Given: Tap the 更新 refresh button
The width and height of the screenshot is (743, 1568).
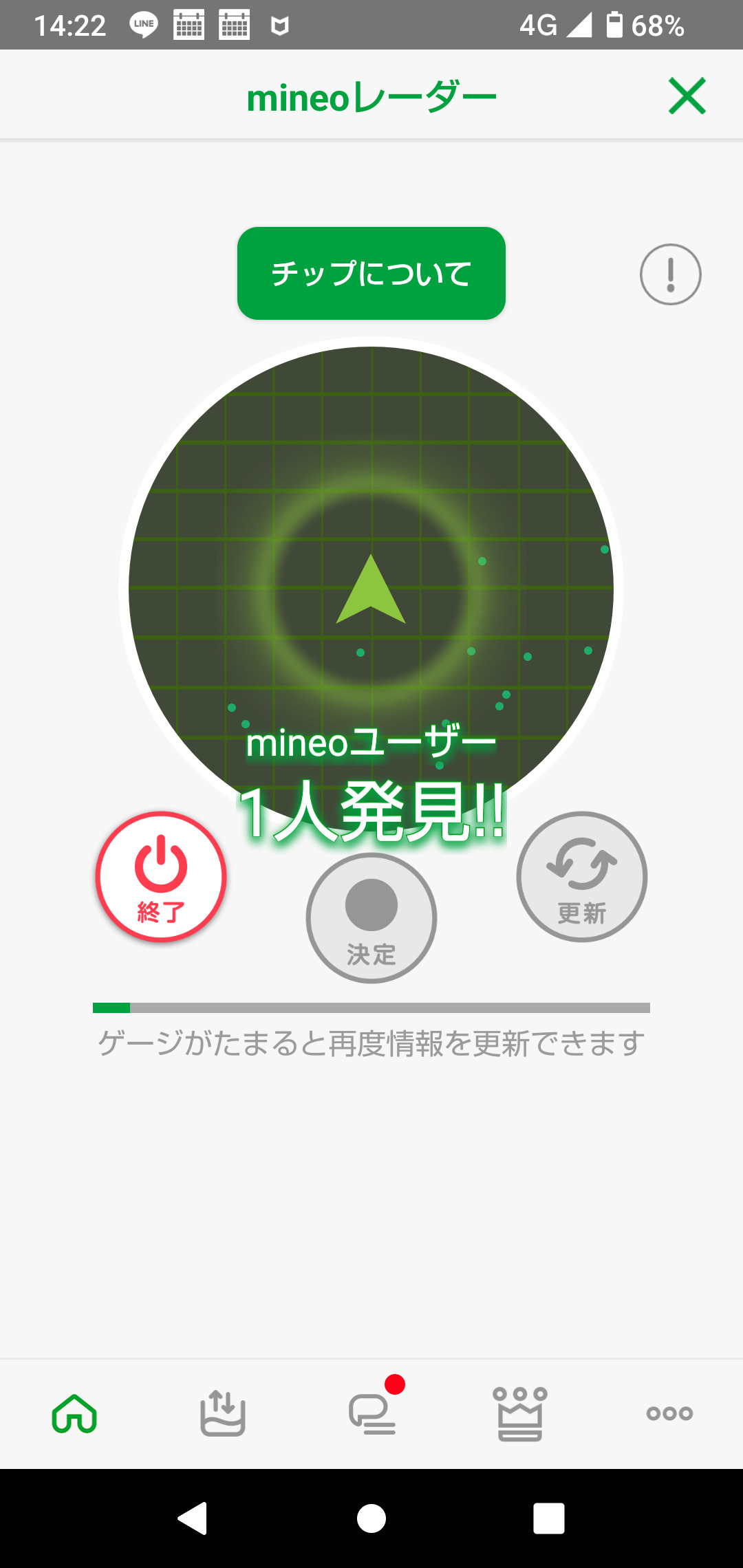Looking at the screenshot, I should tap(582, 876).
